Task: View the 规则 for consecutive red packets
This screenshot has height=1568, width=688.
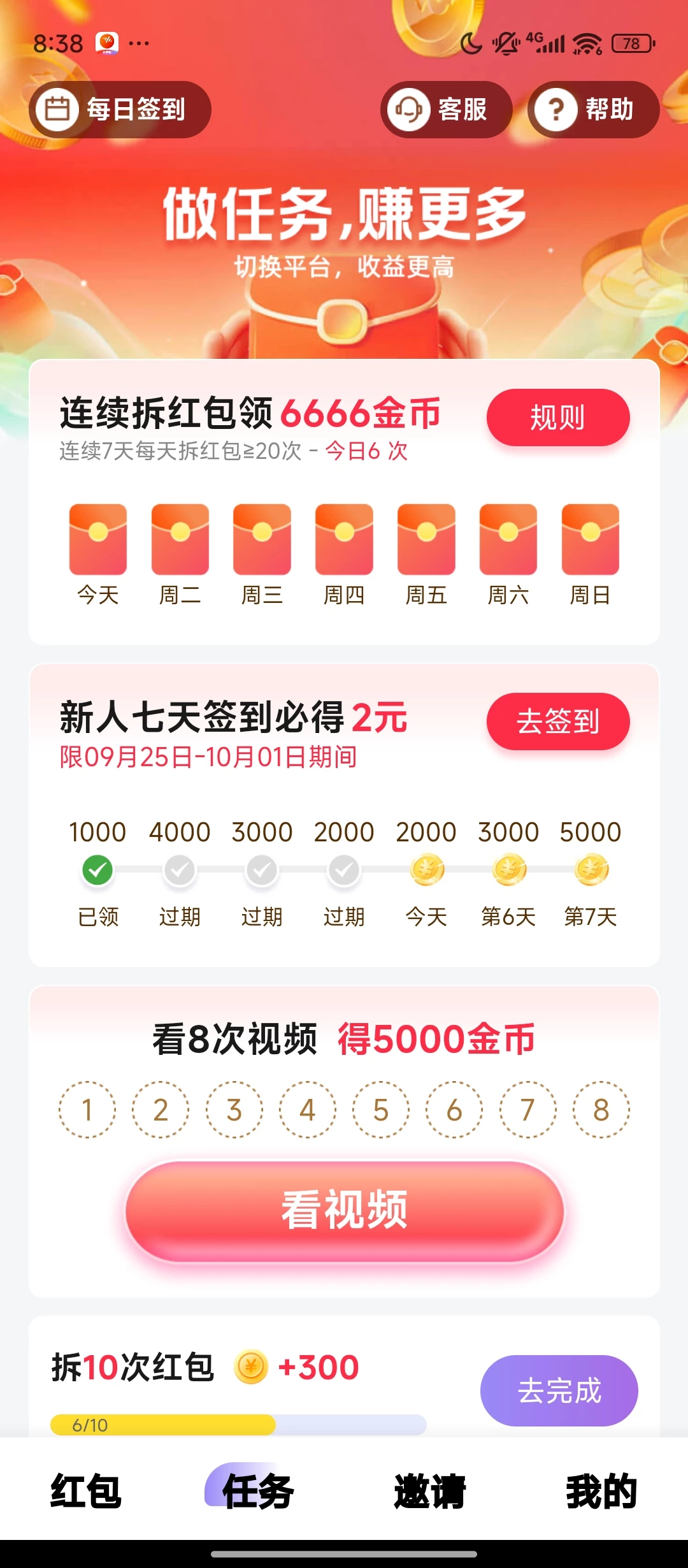Action: click(x=557, y=417)
